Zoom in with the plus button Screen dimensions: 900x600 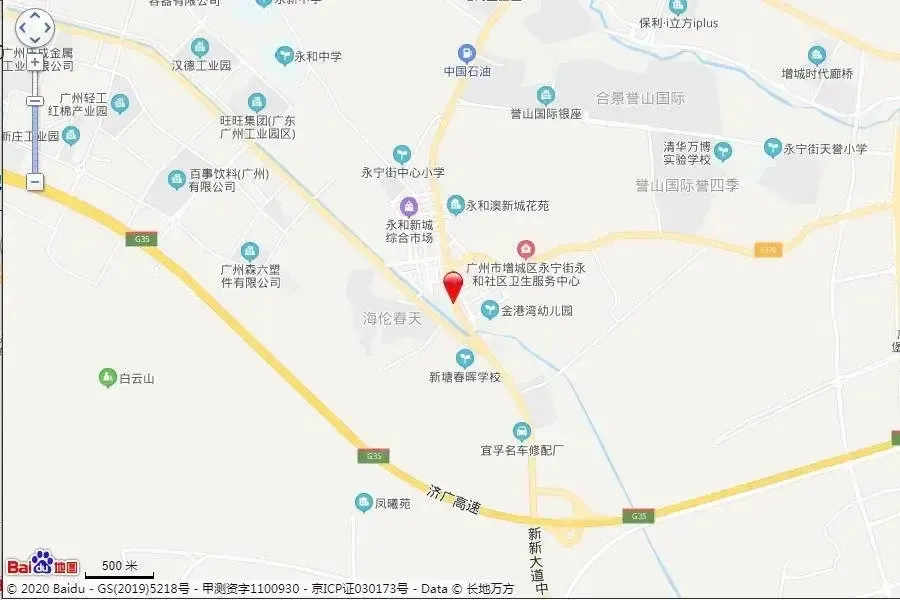(35, 61)
